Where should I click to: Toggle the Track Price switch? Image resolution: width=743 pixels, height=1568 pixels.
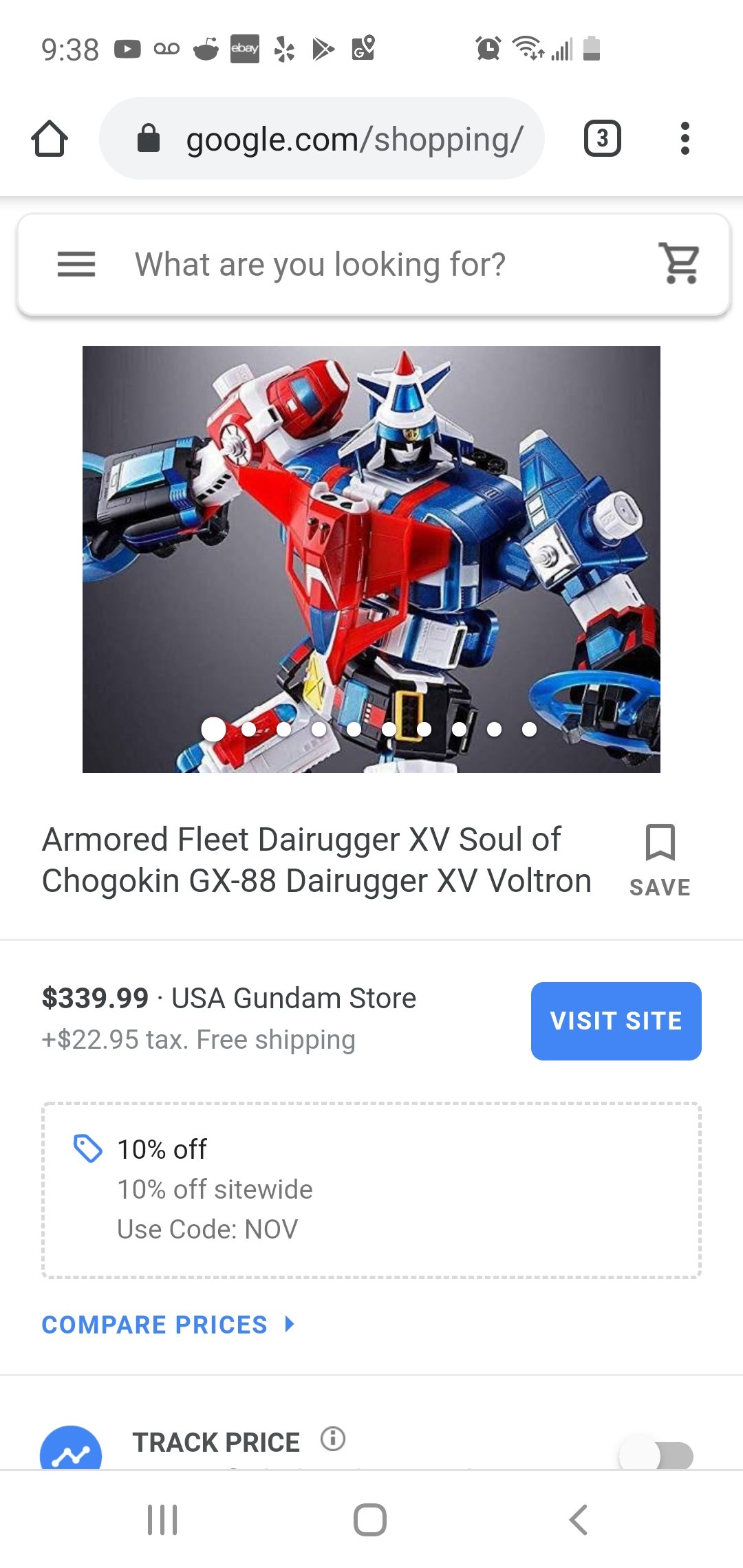[x=656, y=1455]
